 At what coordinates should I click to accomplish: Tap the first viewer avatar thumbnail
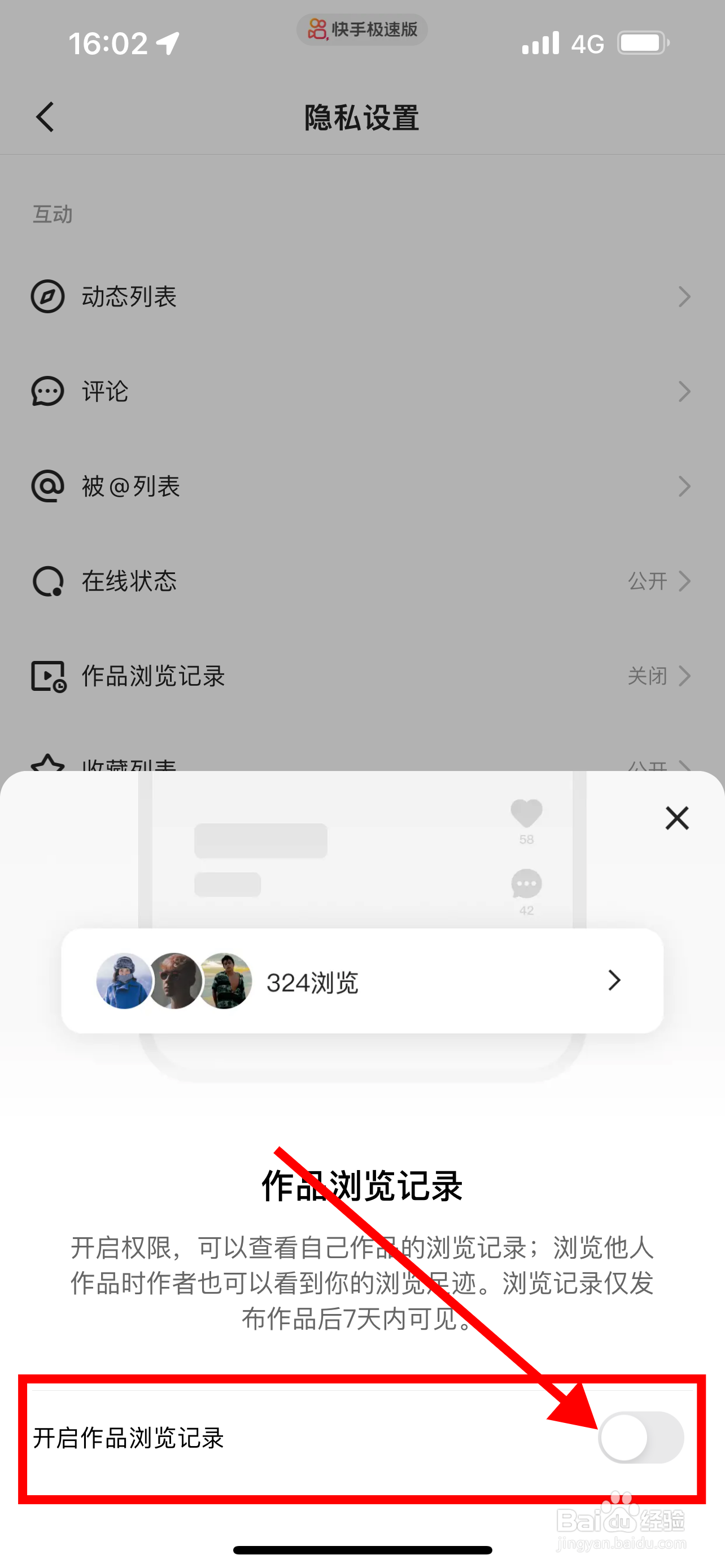point(124,980)
